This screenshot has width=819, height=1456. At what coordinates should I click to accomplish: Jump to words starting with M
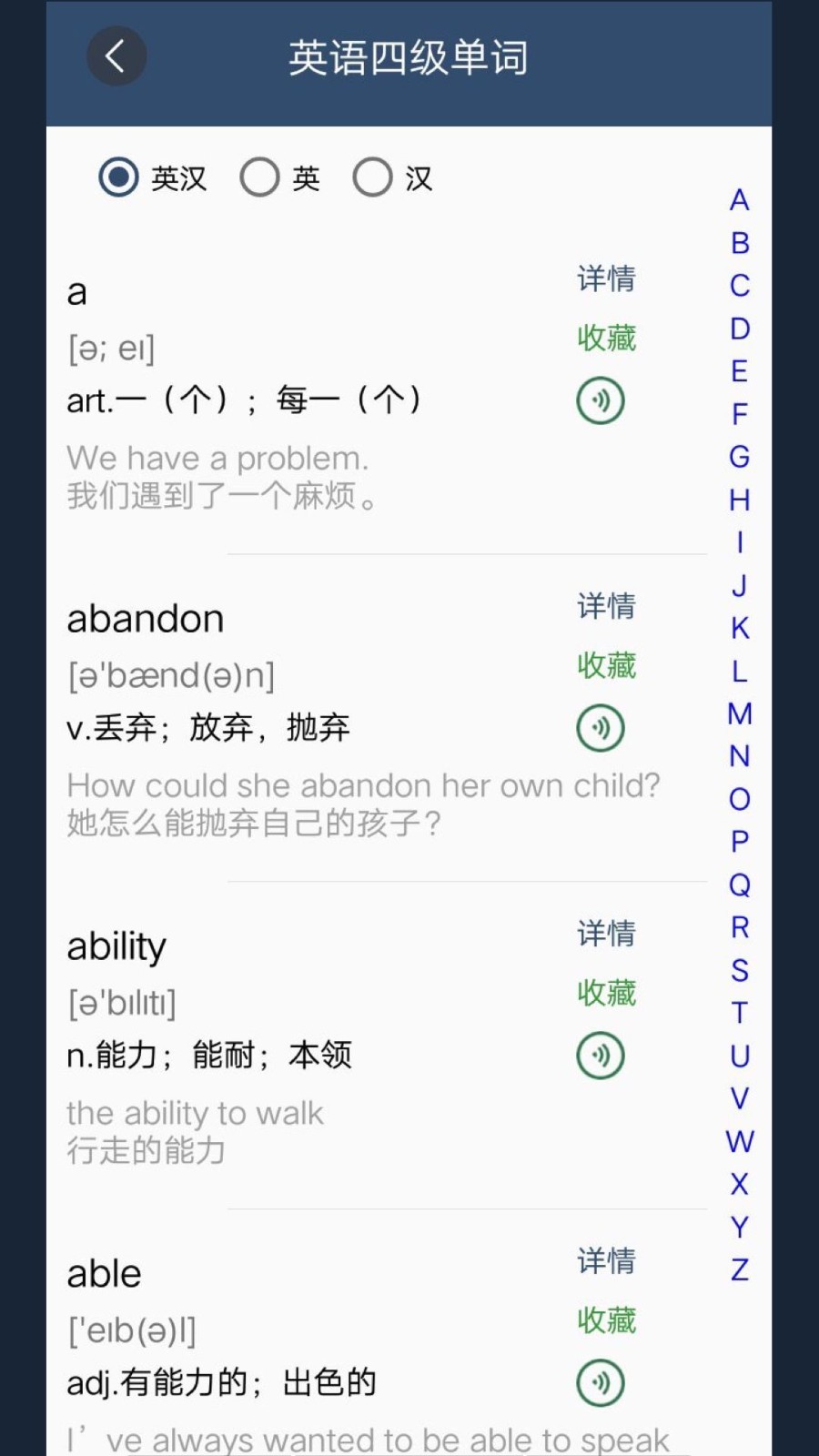[x=739, y=713]
